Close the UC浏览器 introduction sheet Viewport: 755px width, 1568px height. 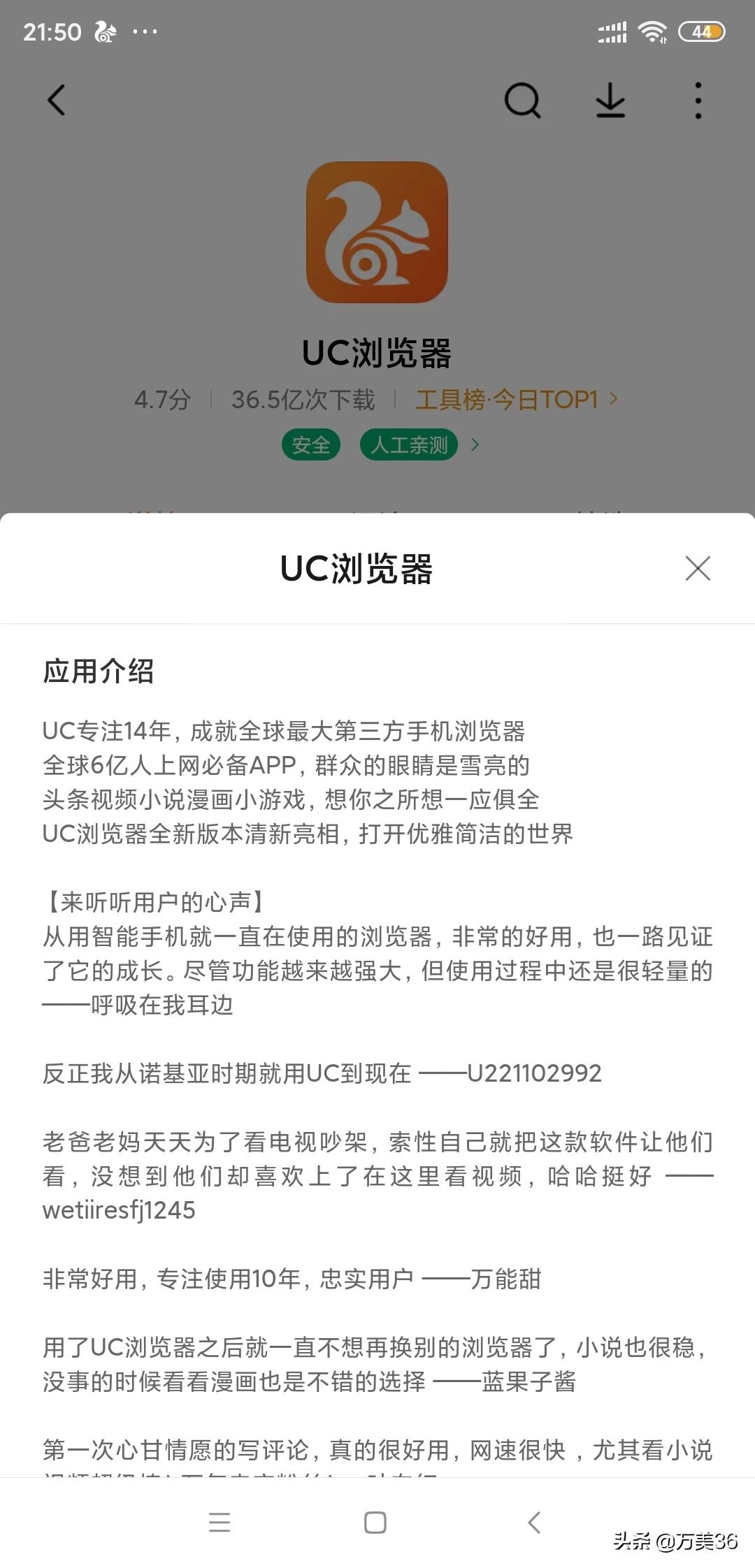pyautogui.click(x=698, y=568)
